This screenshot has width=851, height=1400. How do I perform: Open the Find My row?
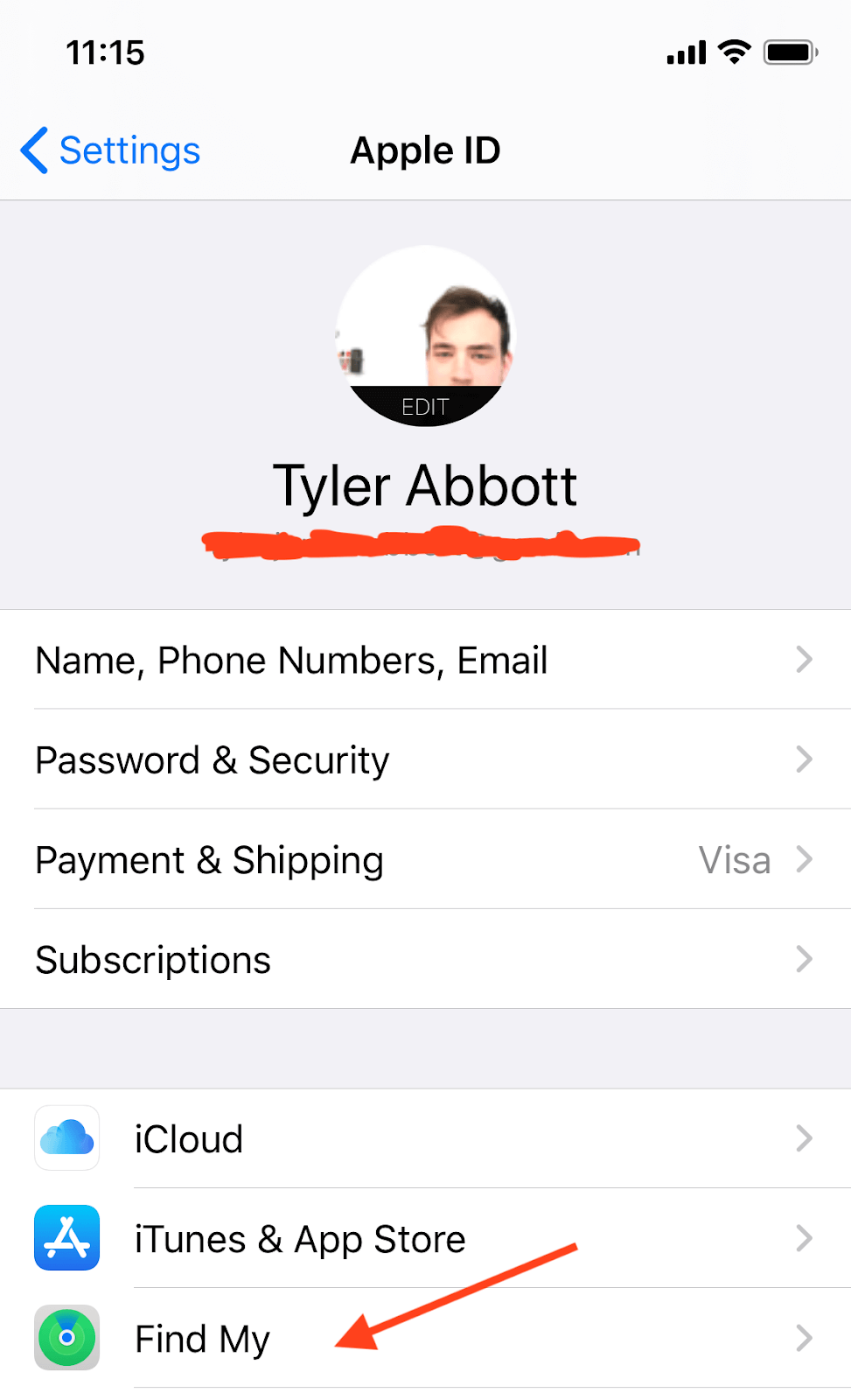(x=202, y=1338)
